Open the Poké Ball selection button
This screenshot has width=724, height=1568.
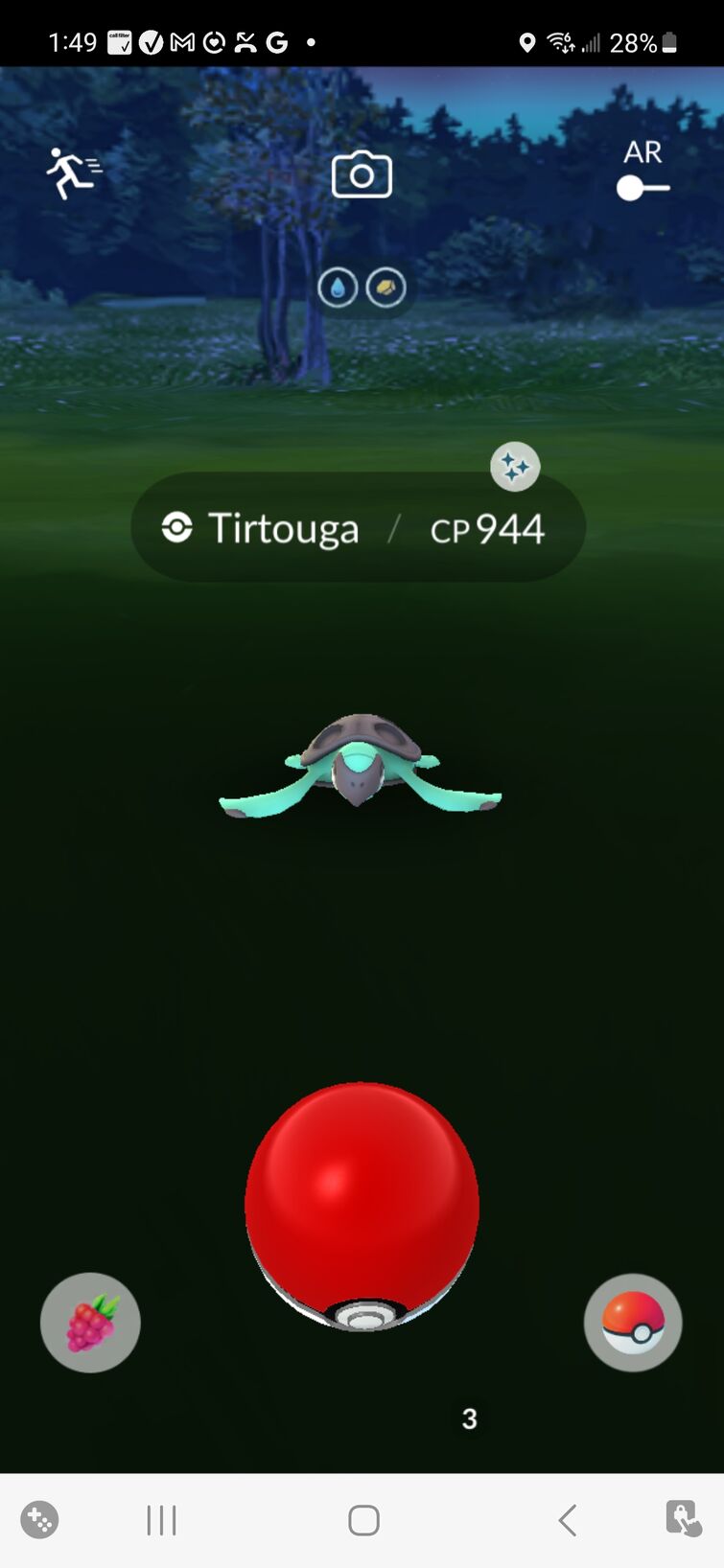(633, 1323)
